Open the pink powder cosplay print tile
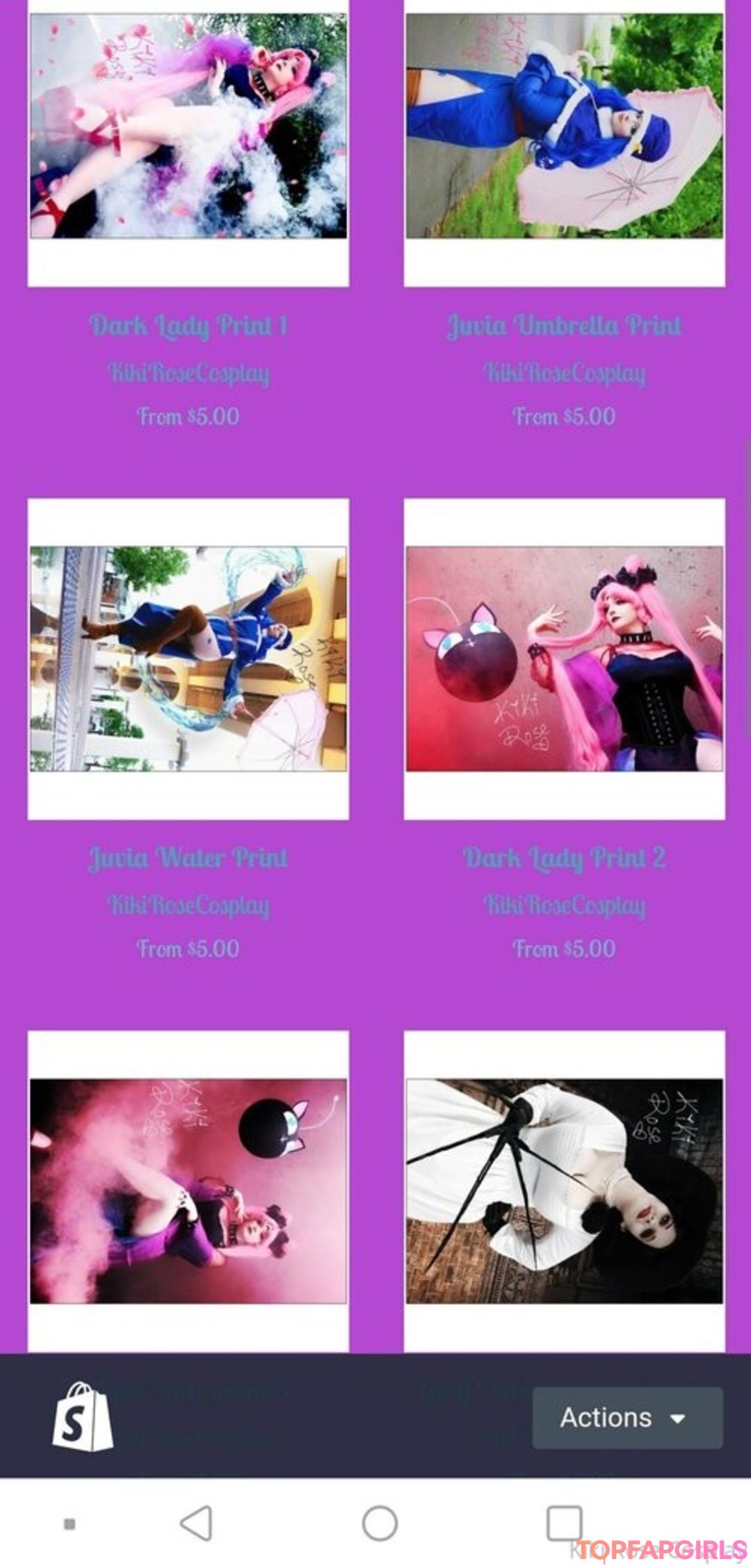Image resolution: width=751 pixels, height=1568 pixels. tap(188, 1190)
